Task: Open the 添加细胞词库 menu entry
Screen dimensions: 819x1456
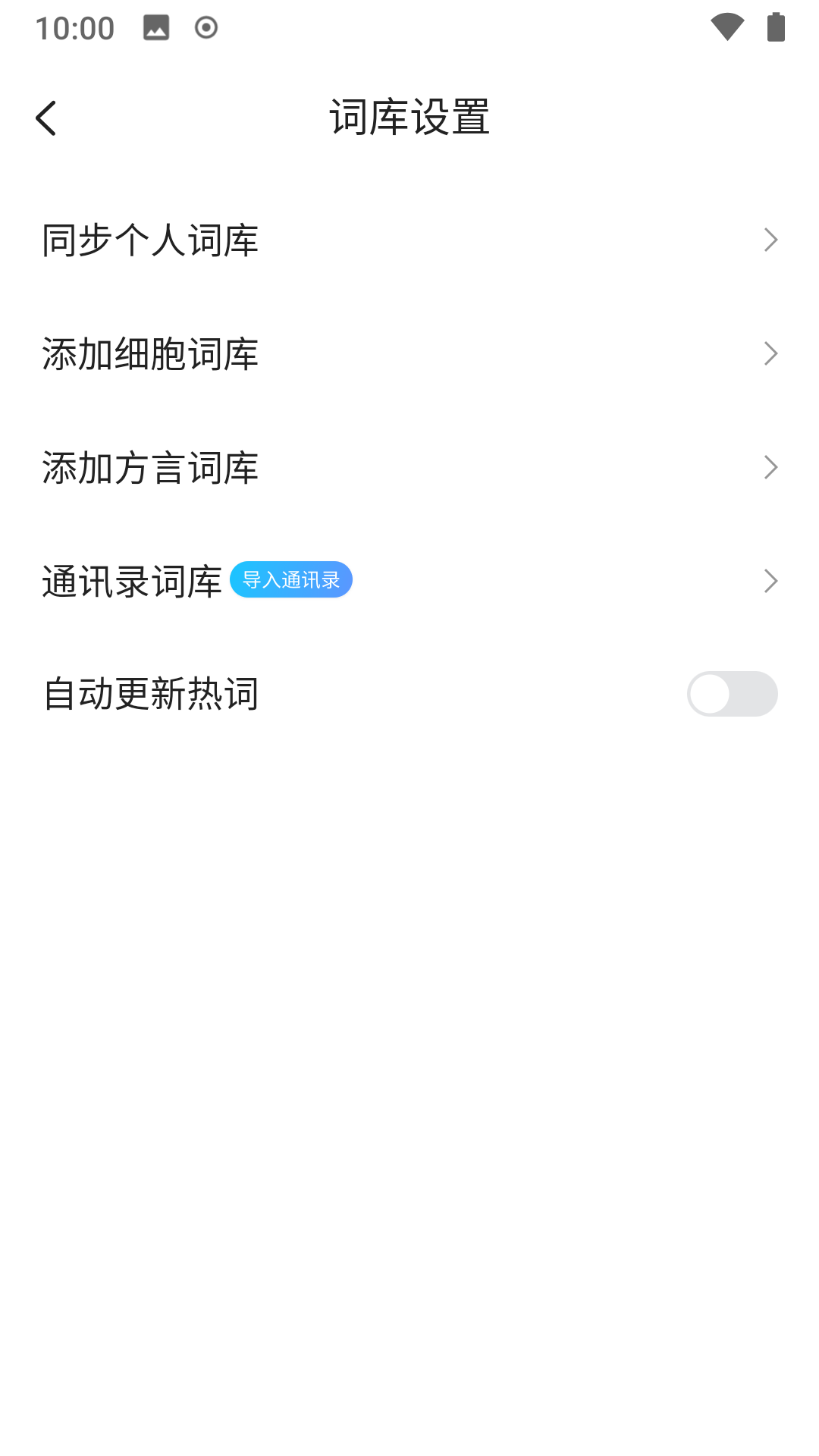Action: point(149,353)
